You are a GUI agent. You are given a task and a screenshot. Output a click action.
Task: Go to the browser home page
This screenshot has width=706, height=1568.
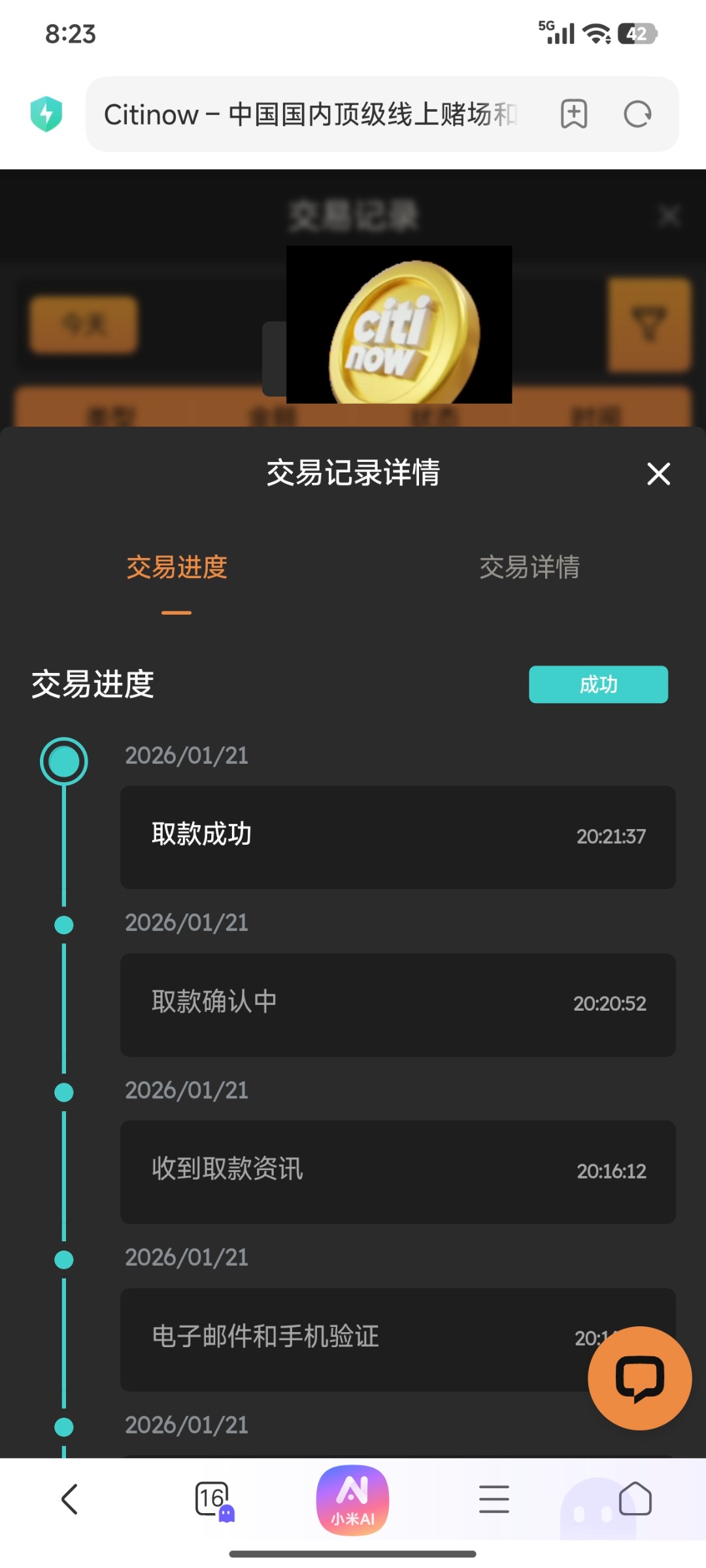click(635, 1499)
